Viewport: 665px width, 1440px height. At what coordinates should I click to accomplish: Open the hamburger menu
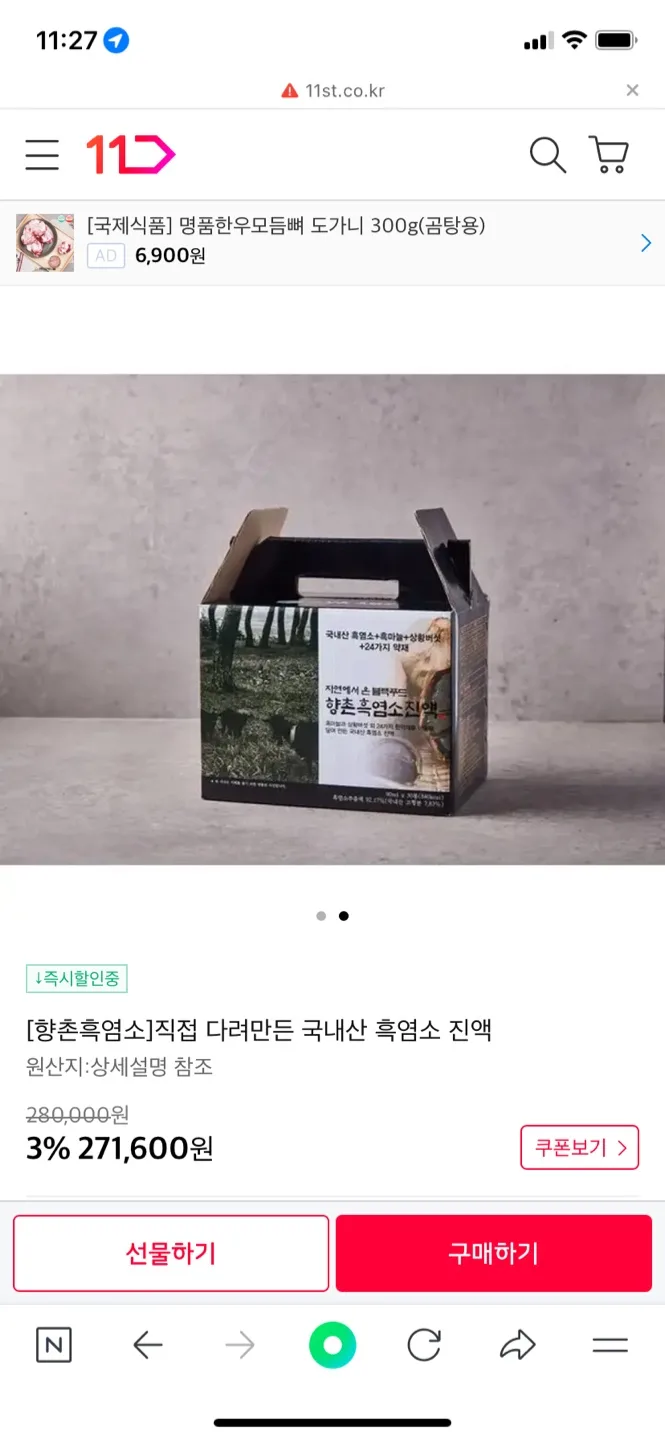(x=42, y=155)
